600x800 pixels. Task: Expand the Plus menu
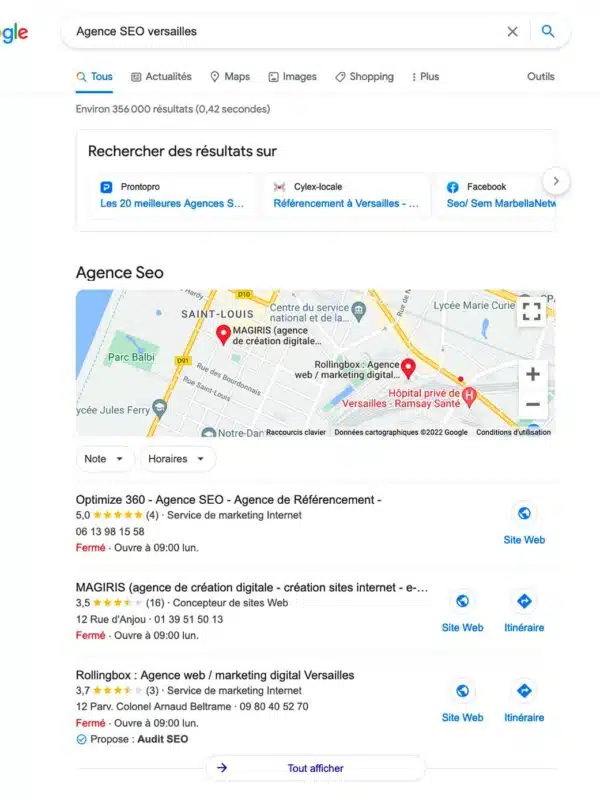425,76
